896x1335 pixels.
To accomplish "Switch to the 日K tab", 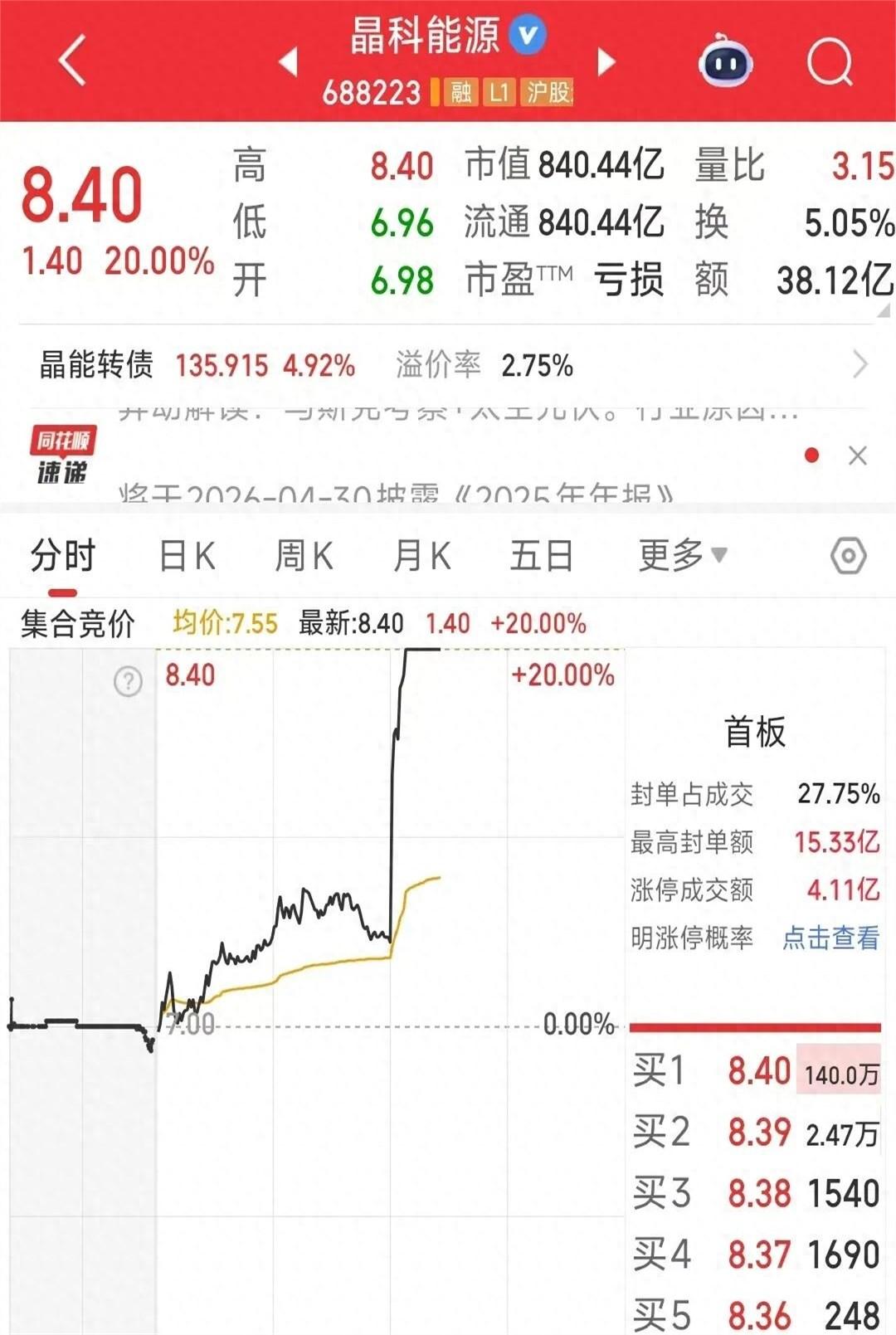I will point(187,556).
